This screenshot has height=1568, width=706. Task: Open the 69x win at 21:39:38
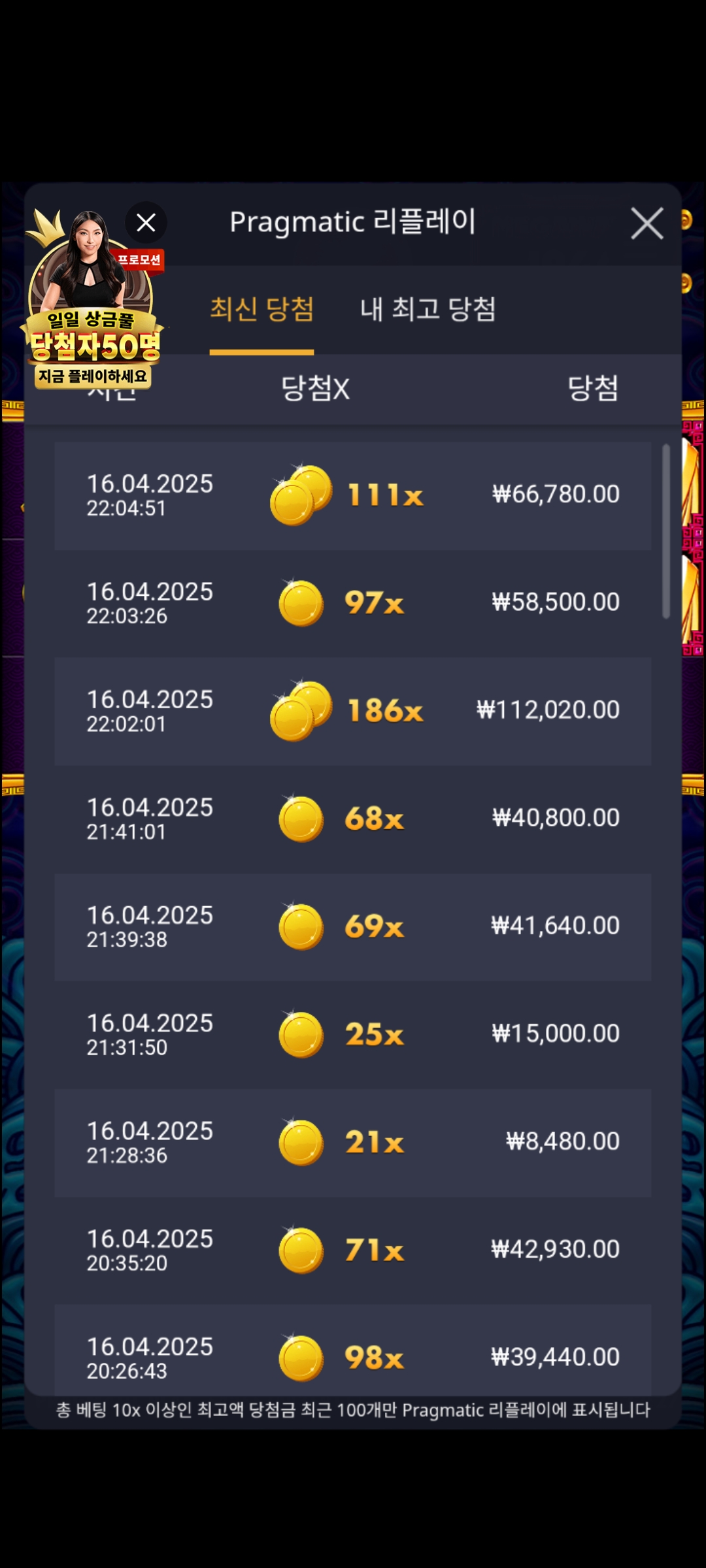(x=353, y=926)
